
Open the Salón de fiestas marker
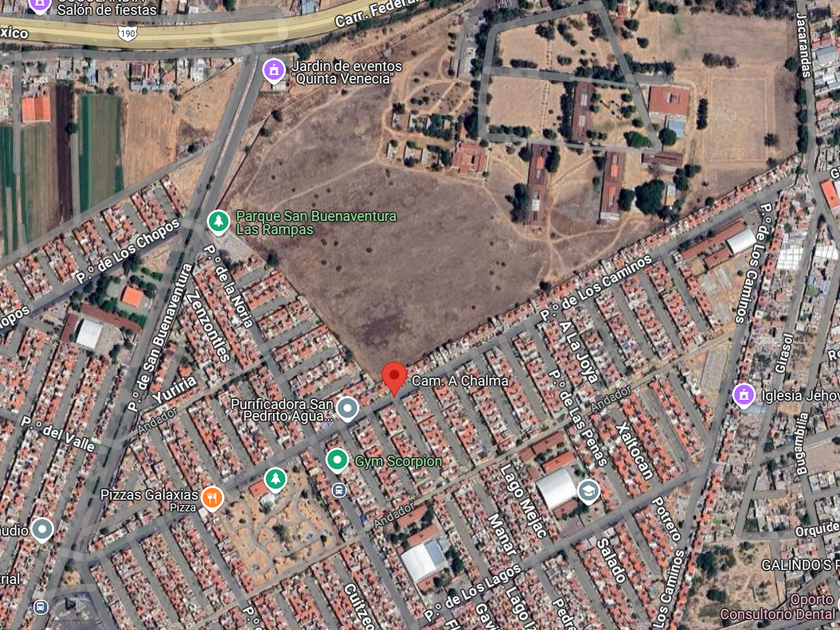click(x=40, y=5)
